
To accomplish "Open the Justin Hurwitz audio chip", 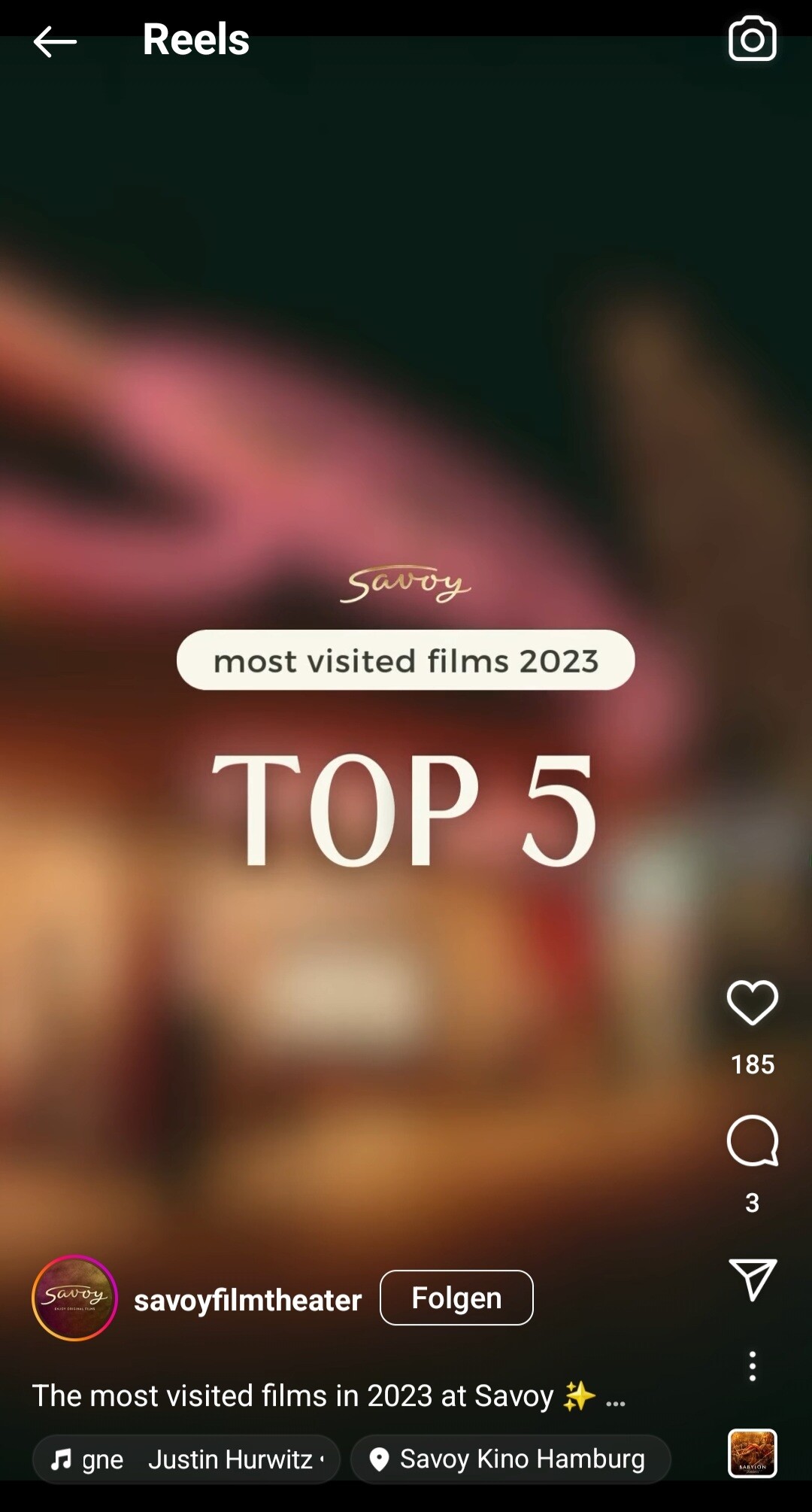I will pos(186,1459).
